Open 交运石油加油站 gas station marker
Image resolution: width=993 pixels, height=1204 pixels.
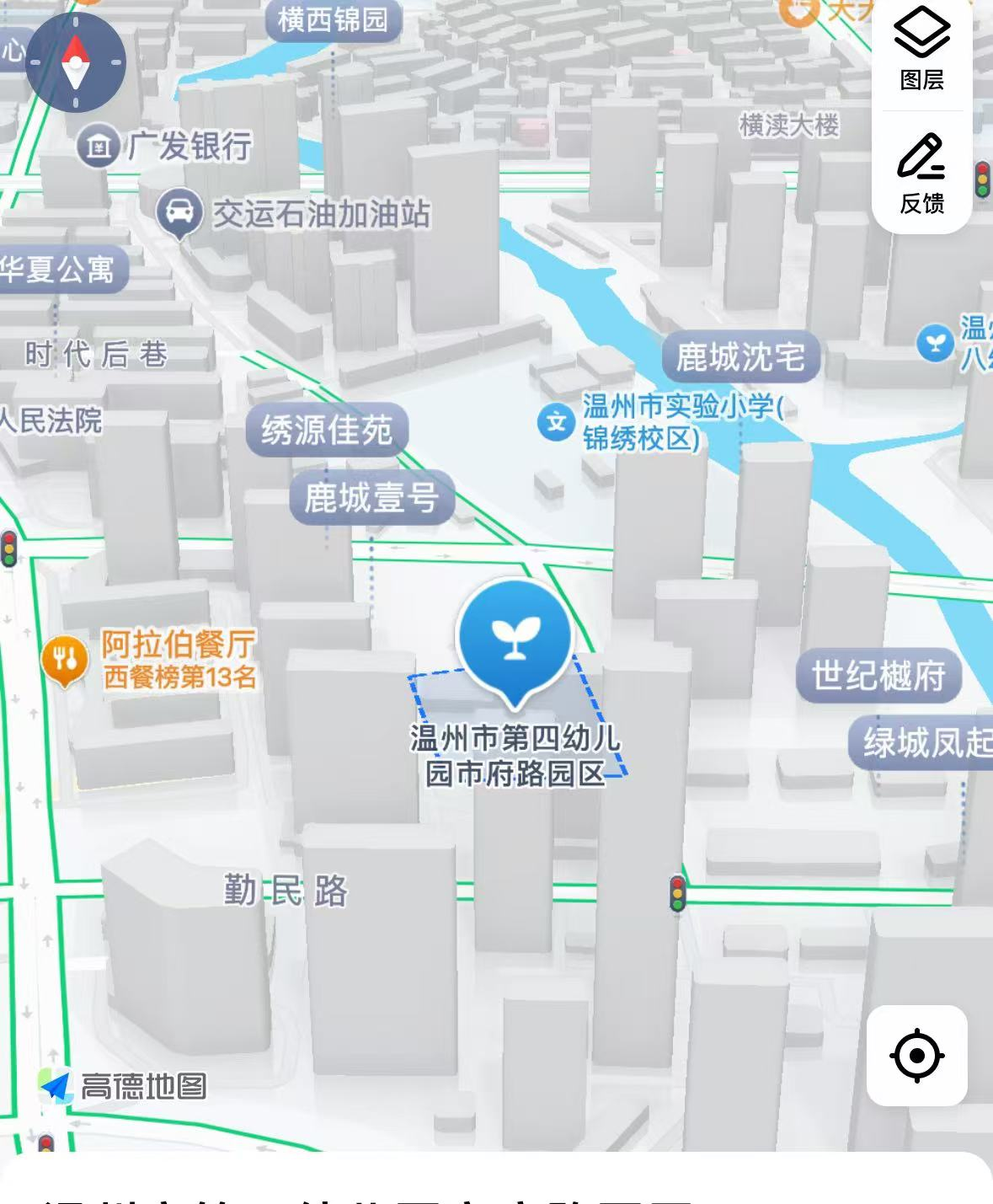[179, 212]
